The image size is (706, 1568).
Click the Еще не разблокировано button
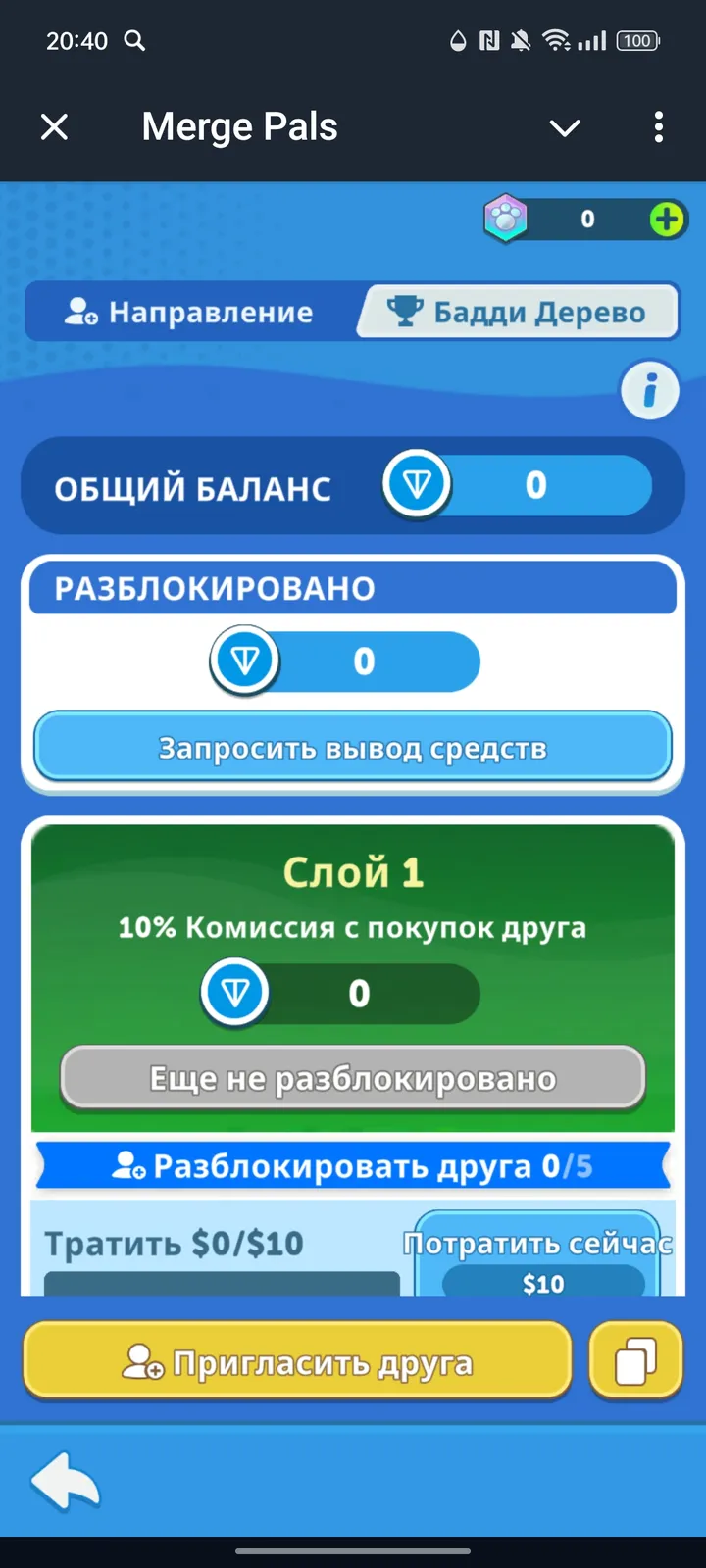coord(353,1078)
